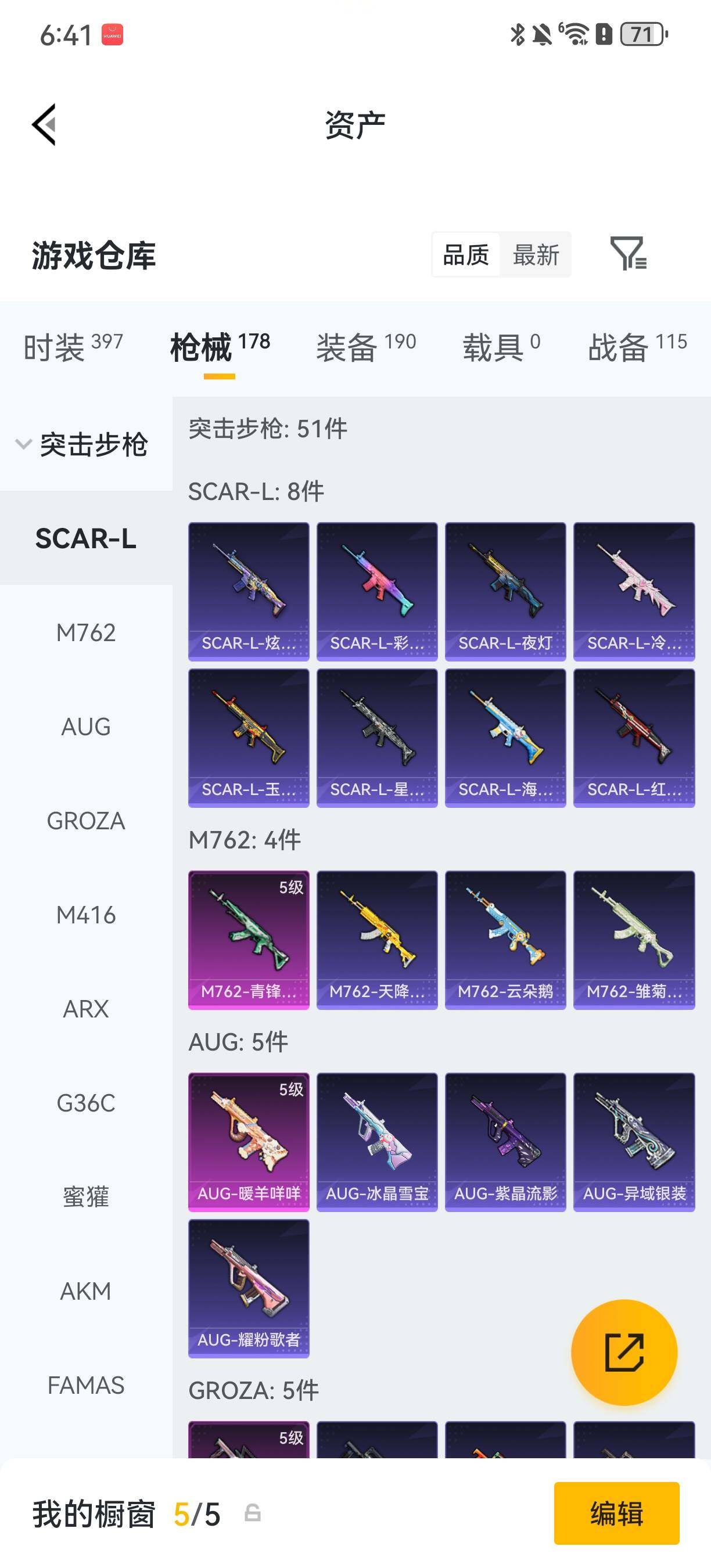Select the 品质 sort option
The height and width of the screenshot is (1568, 711).
(x=466, y=255)
